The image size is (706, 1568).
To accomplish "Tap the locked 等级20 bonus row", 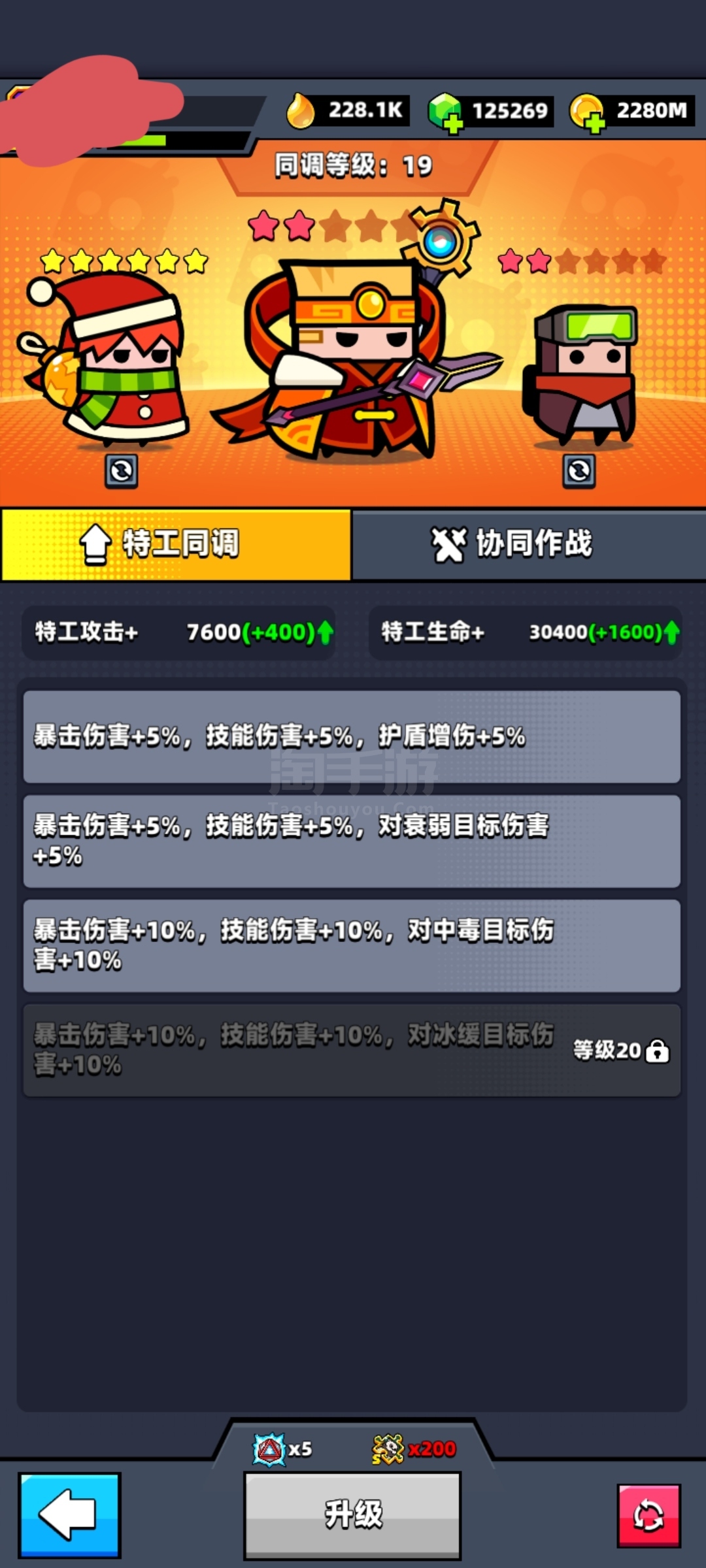I will pyautogui.click(x=352, y=1050).
